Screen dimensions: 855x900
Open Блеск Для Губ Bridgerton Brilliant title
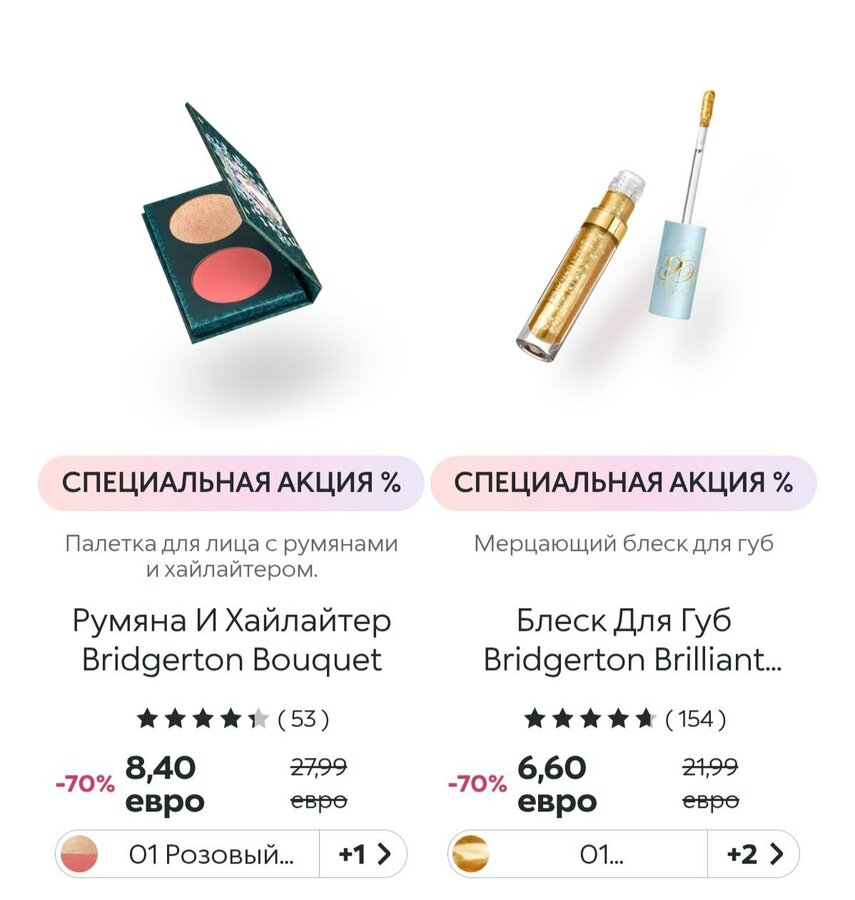click(x=622, y=640)
